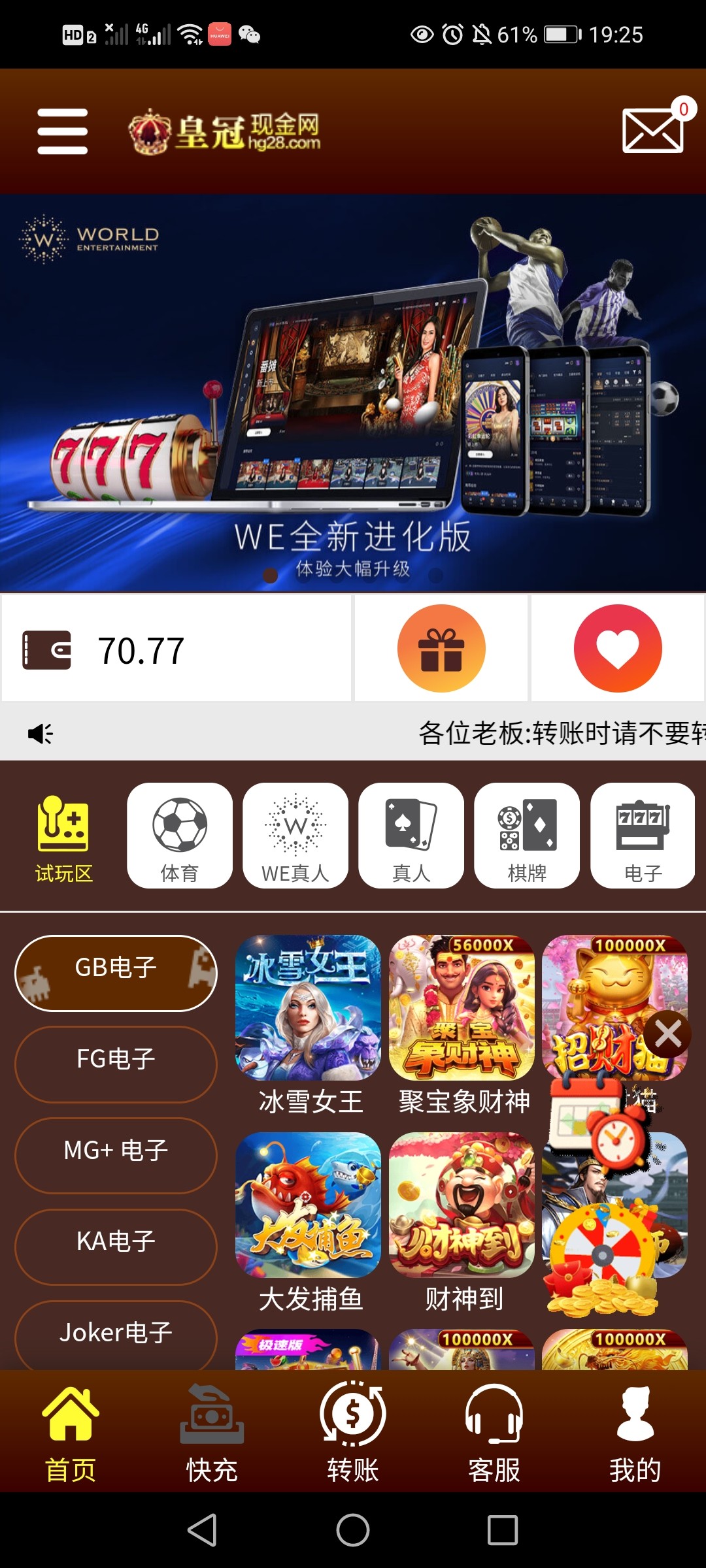Viewport: 706px width, 1568px height.
Task: Open the hamburger drawer menu
Action: click(x=63, y=131)
